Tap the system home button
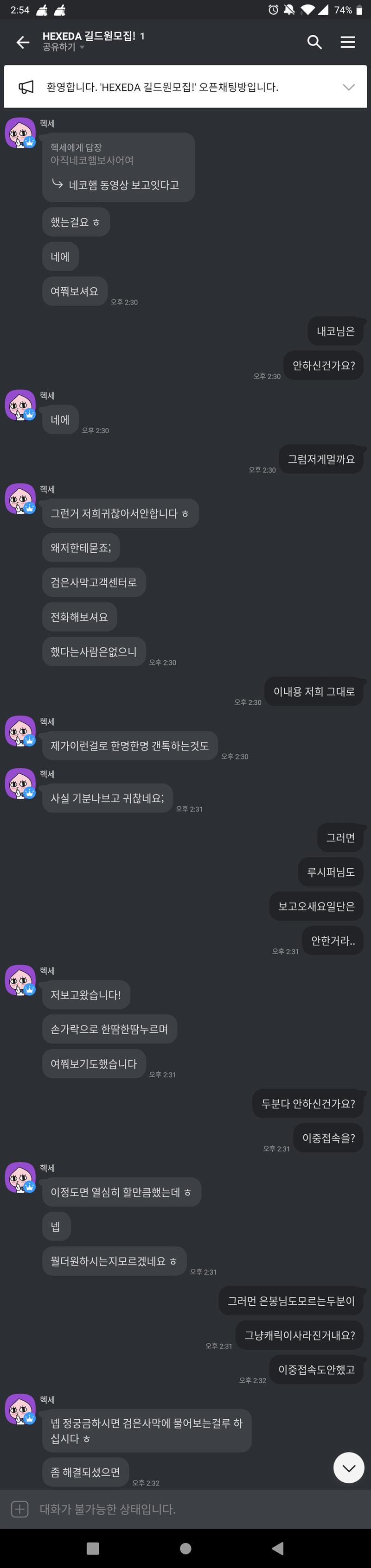This screenshot has width=371, height=1568. coord(186,1548)
